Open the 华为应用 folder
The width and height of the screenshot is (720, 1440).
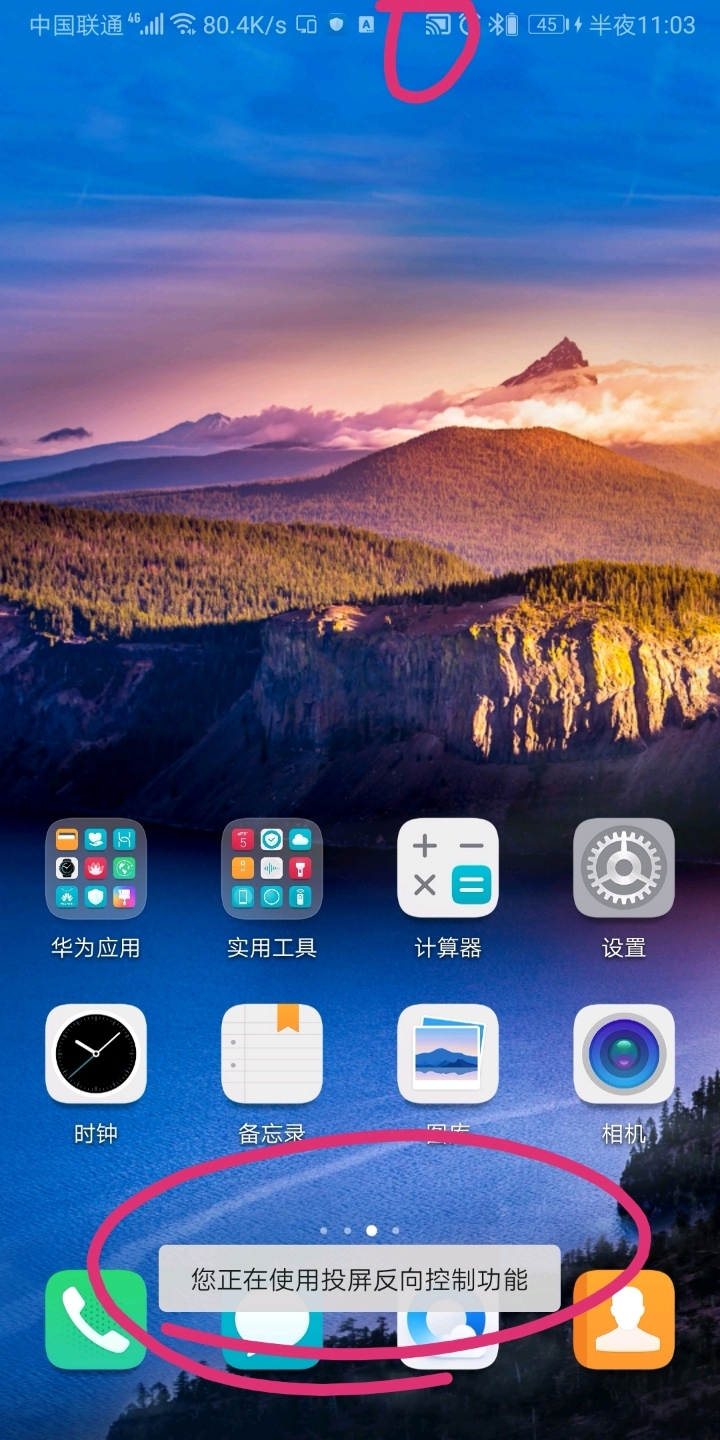tap(96, 868)
